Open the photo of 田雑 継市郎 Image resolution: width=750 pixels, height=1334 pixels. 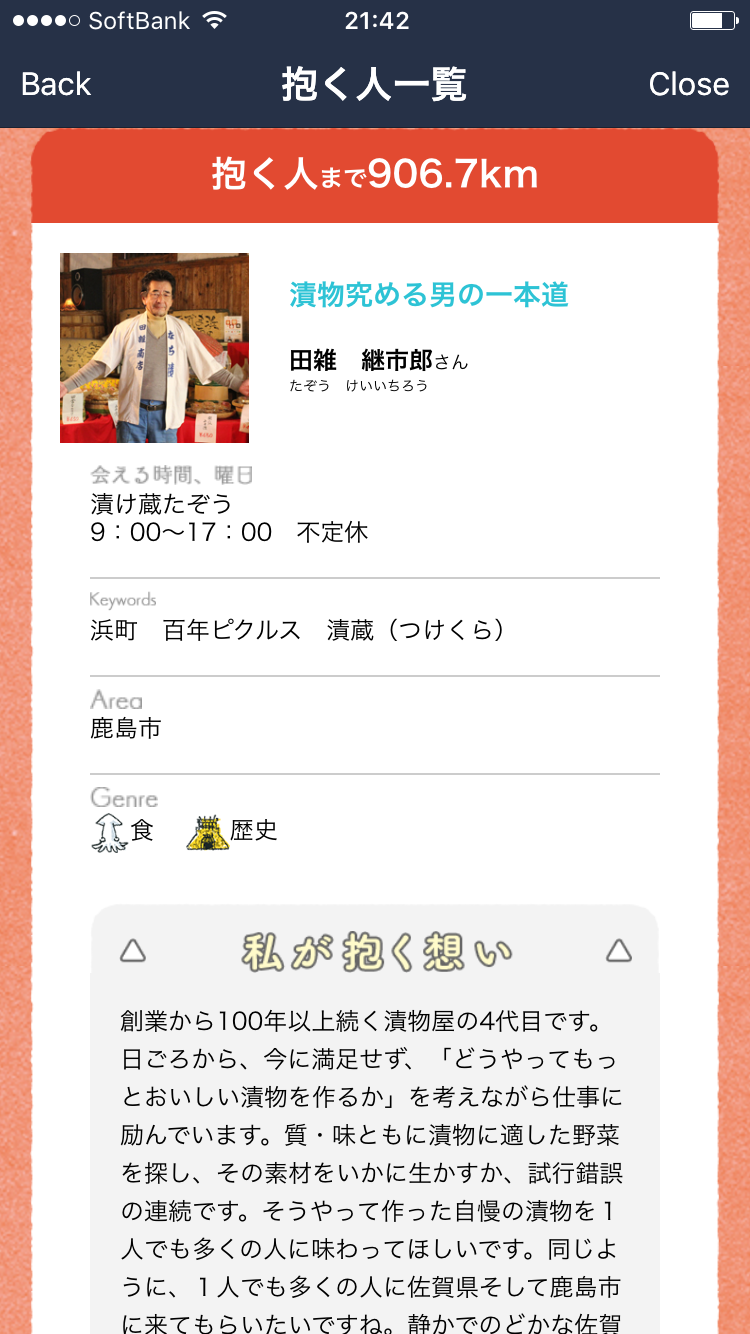tap(155, 348)
